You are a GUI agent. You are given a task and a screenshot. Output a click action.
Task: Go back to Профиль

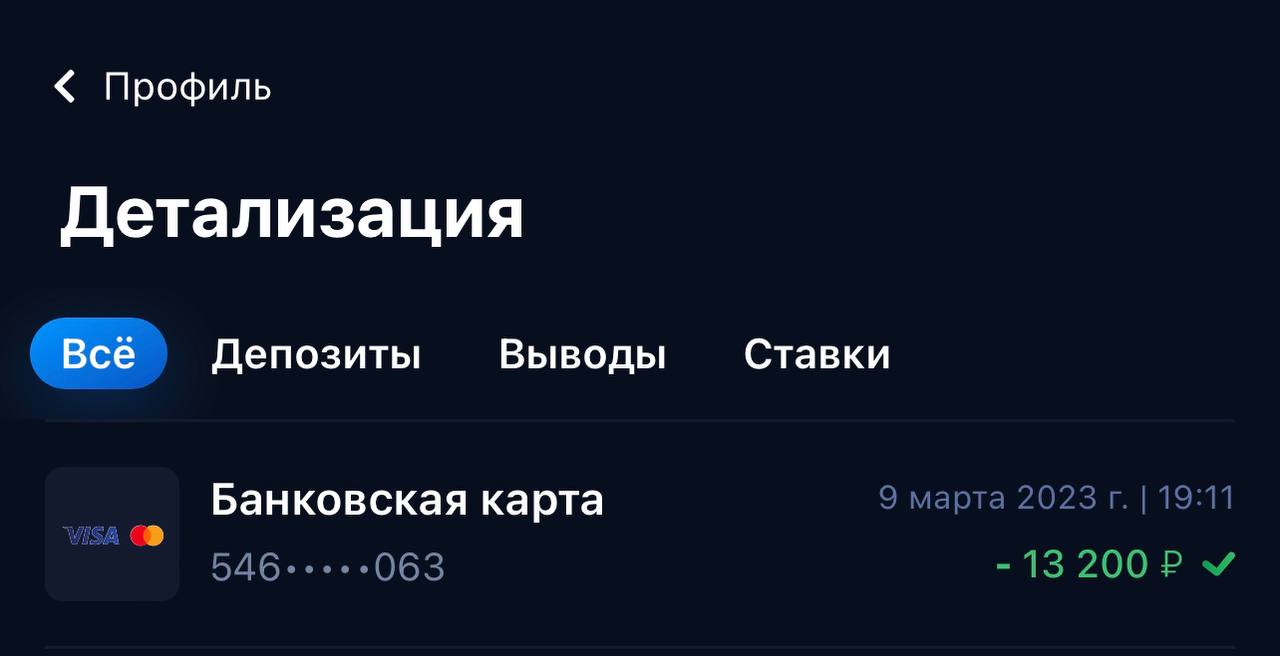pyautogui.click(x=160, y=87)
